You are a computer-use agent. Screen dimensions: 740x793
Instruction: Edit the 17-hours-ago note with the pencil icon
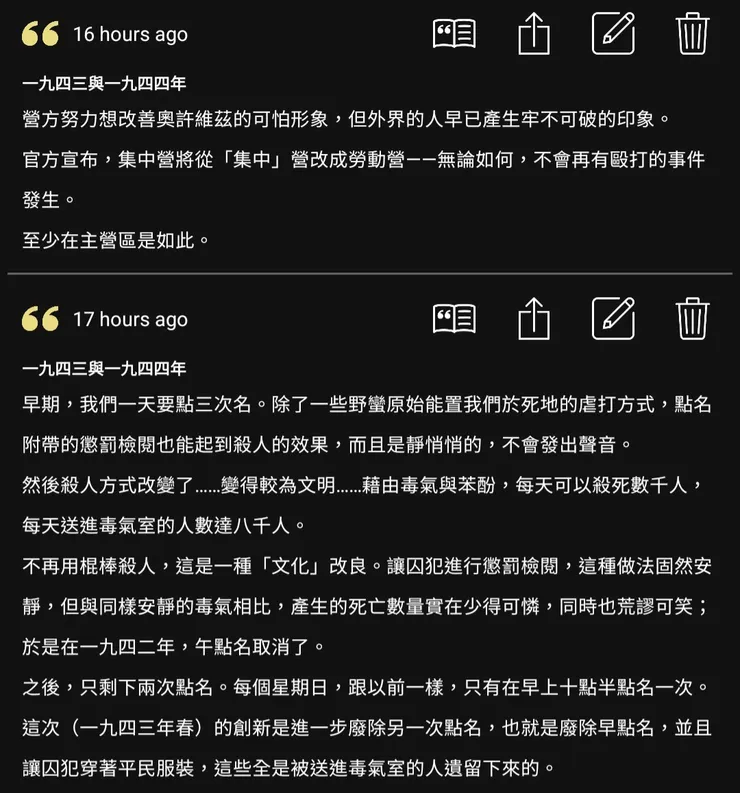pyautogui.click(x=613, y=320)
